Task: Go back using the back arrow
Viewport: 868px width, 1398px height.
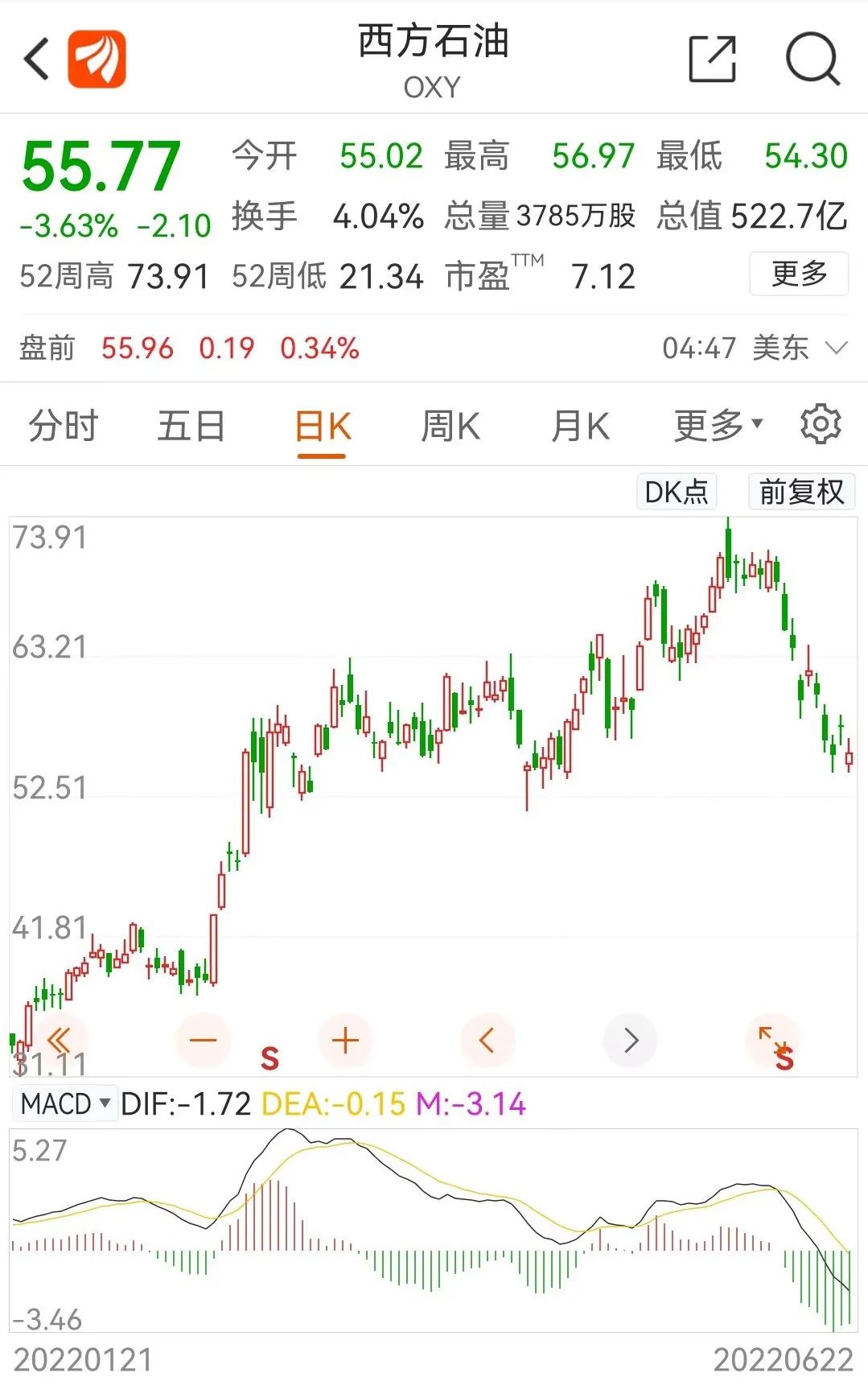Action: click(x=37, y=59)
